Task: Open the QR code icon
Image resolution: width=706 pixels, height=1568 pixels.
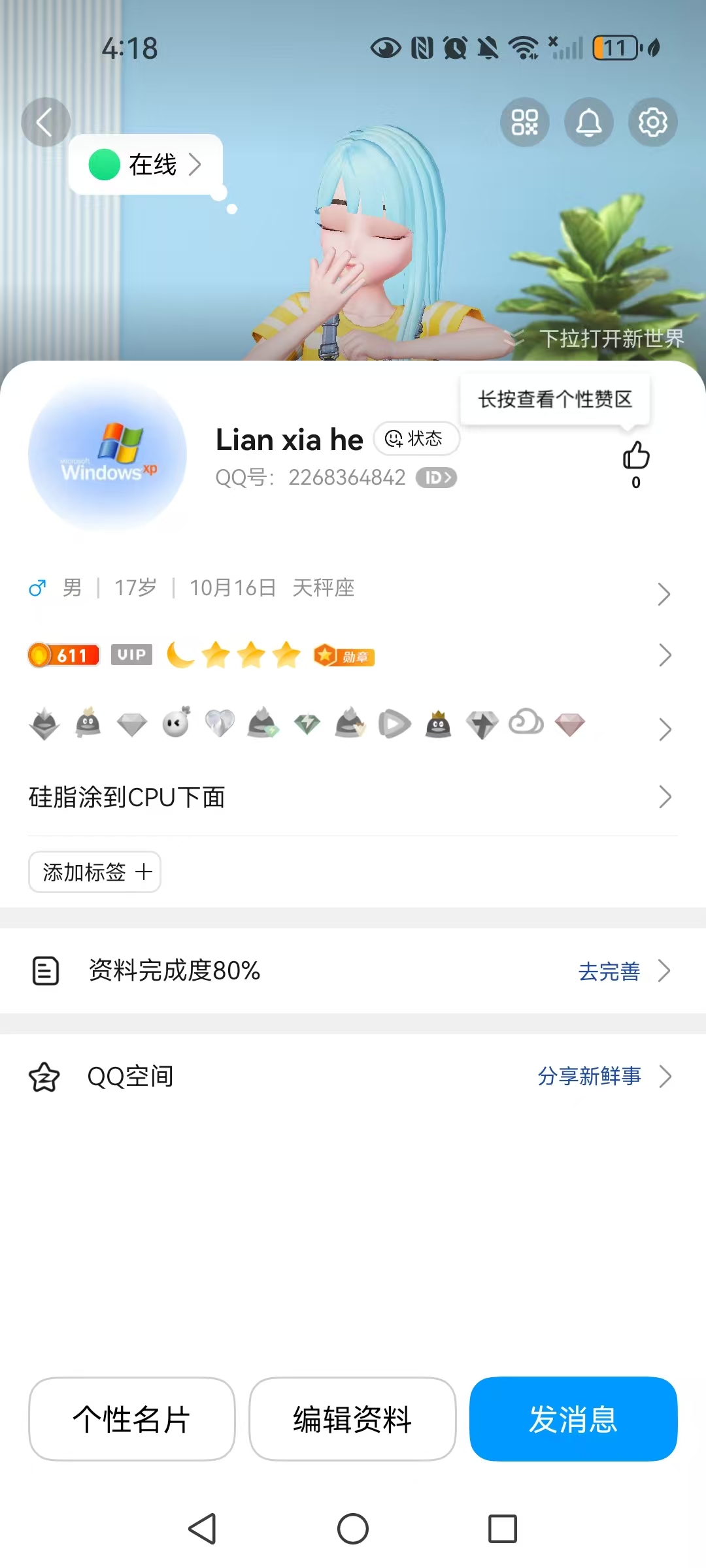Action: pyautogui.click(x=524, y=122)
